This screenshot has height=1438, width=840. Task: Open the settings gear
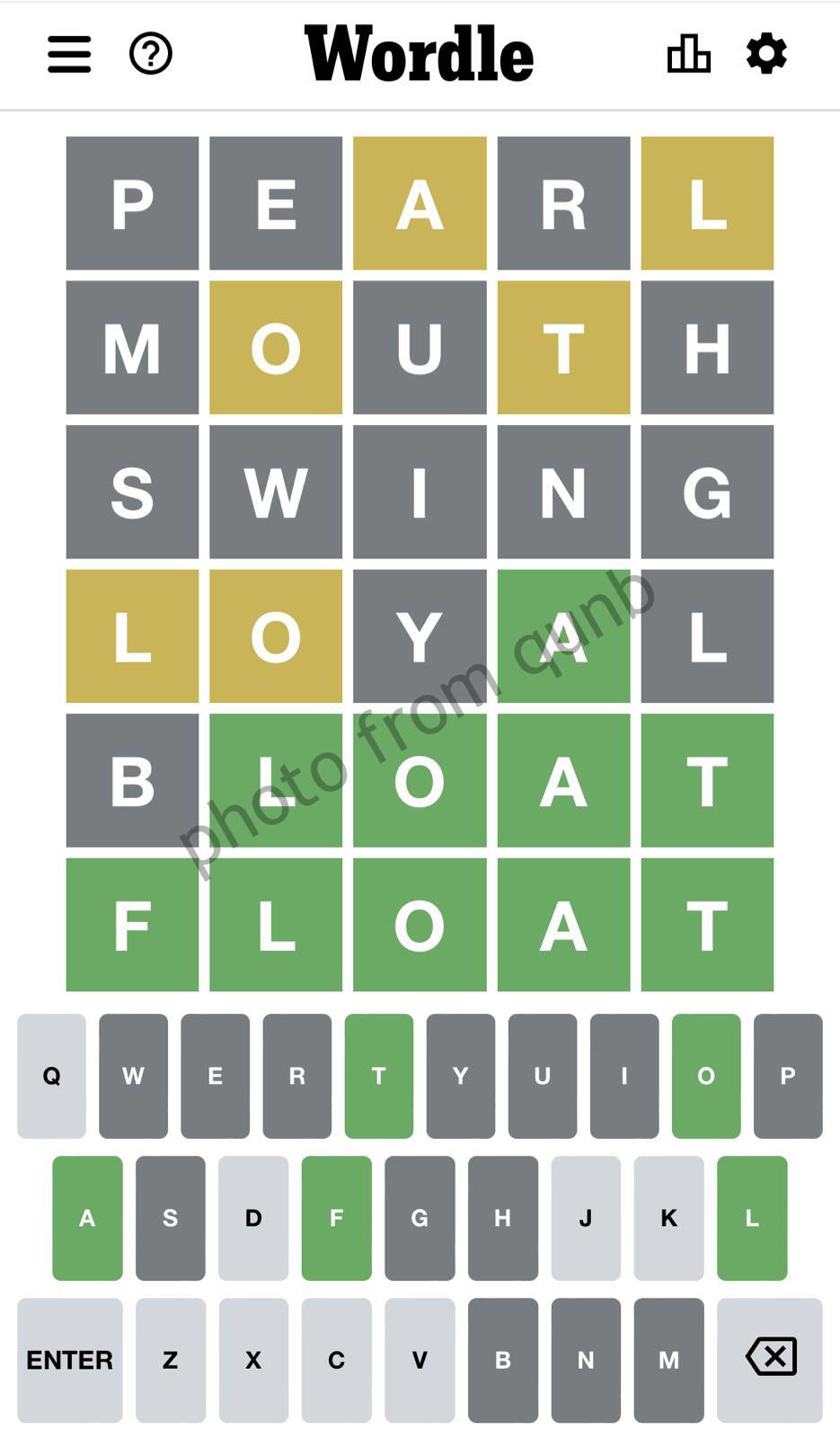pos(766,54)
